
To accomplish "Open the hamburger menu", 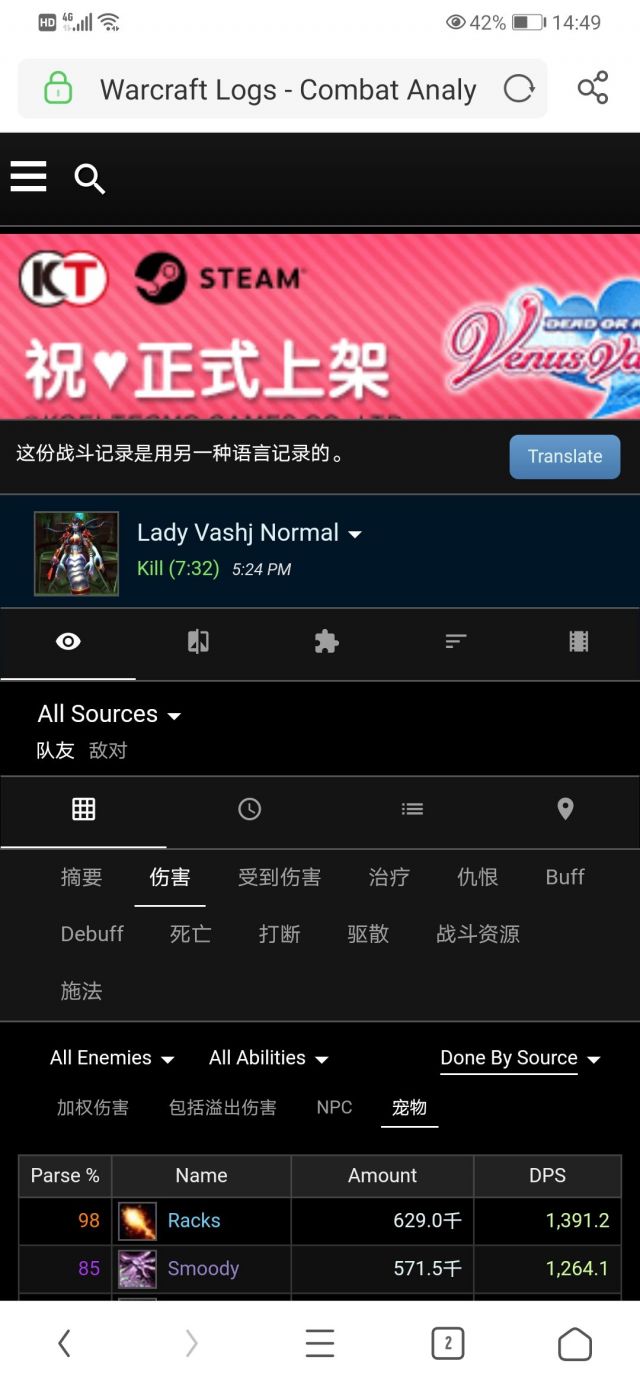I will 29,178.
